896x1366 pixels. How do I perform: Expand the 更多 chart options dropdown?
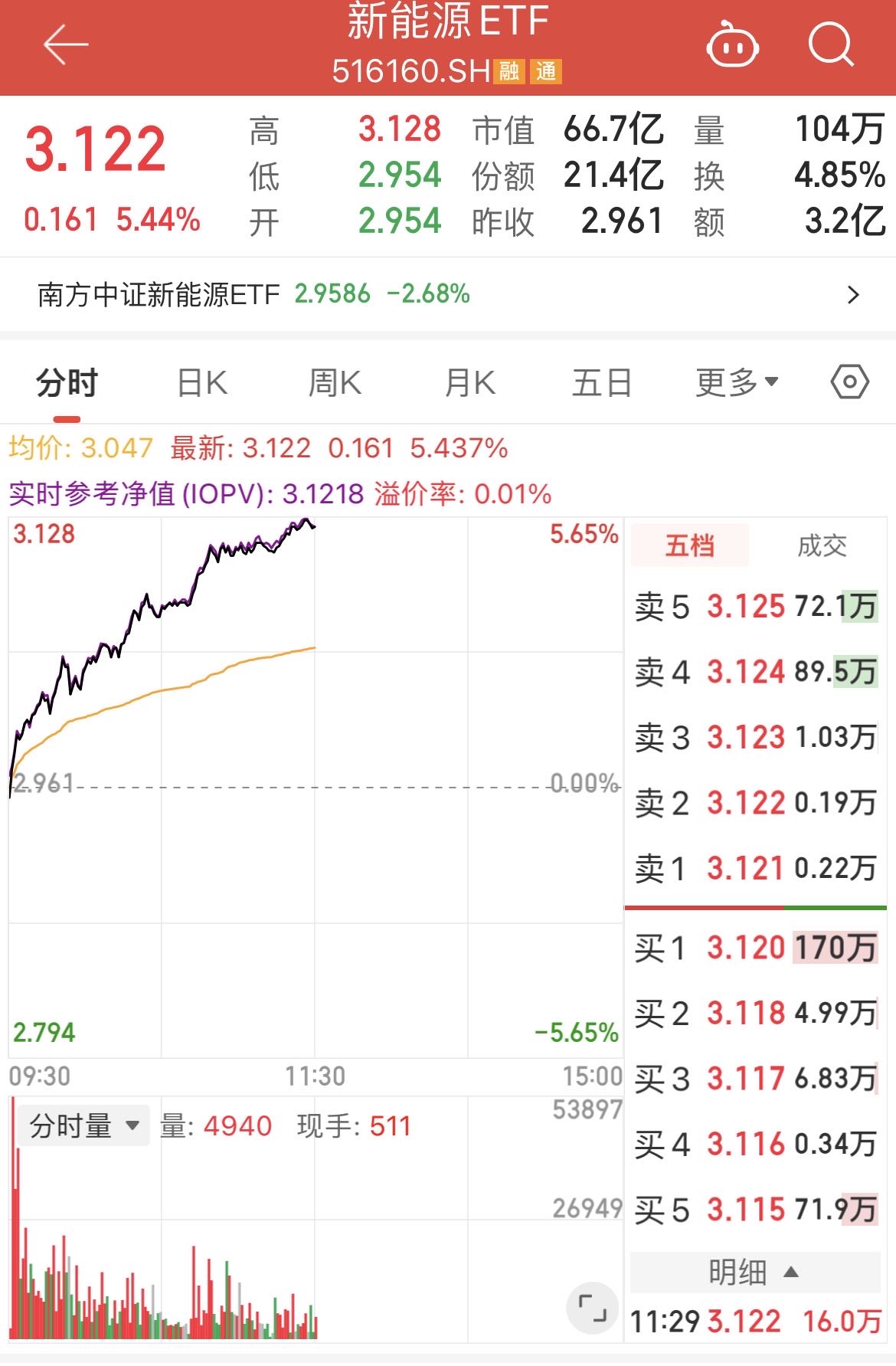tap(737, 382)
